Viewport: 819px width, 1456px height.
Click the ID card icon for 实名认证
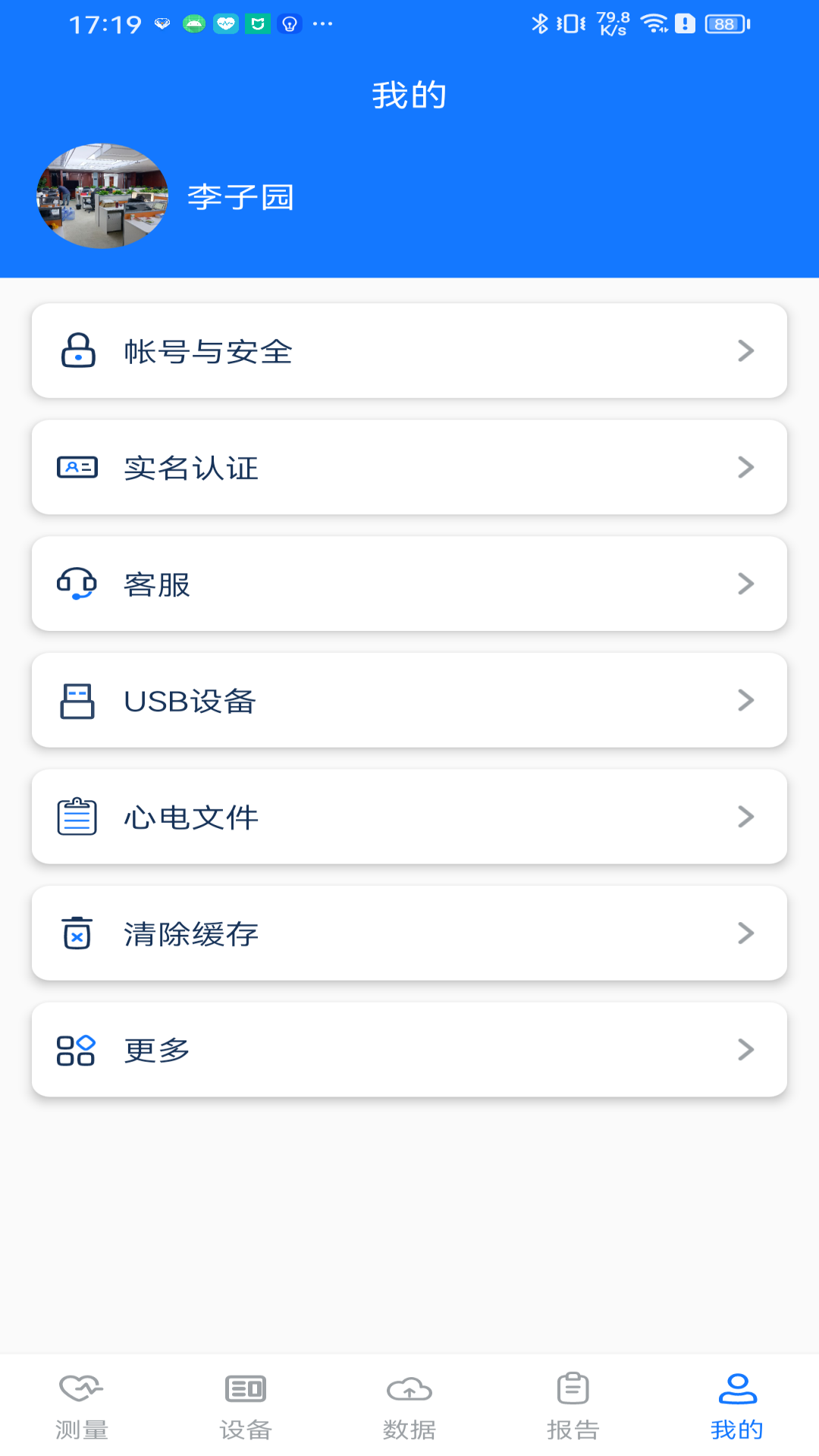point(77,467)
